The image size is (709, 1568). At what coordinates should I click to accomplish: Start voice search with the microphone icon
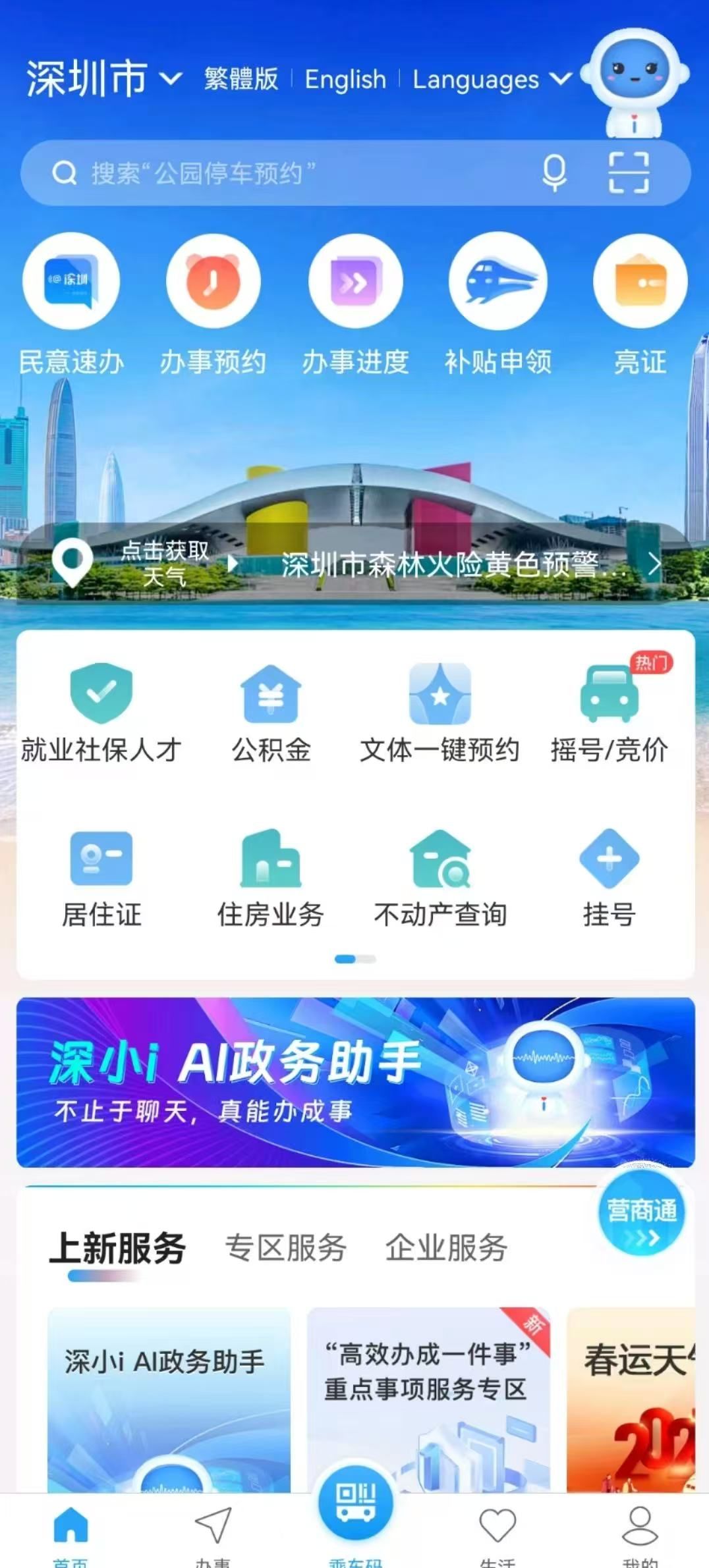point(554,173)
